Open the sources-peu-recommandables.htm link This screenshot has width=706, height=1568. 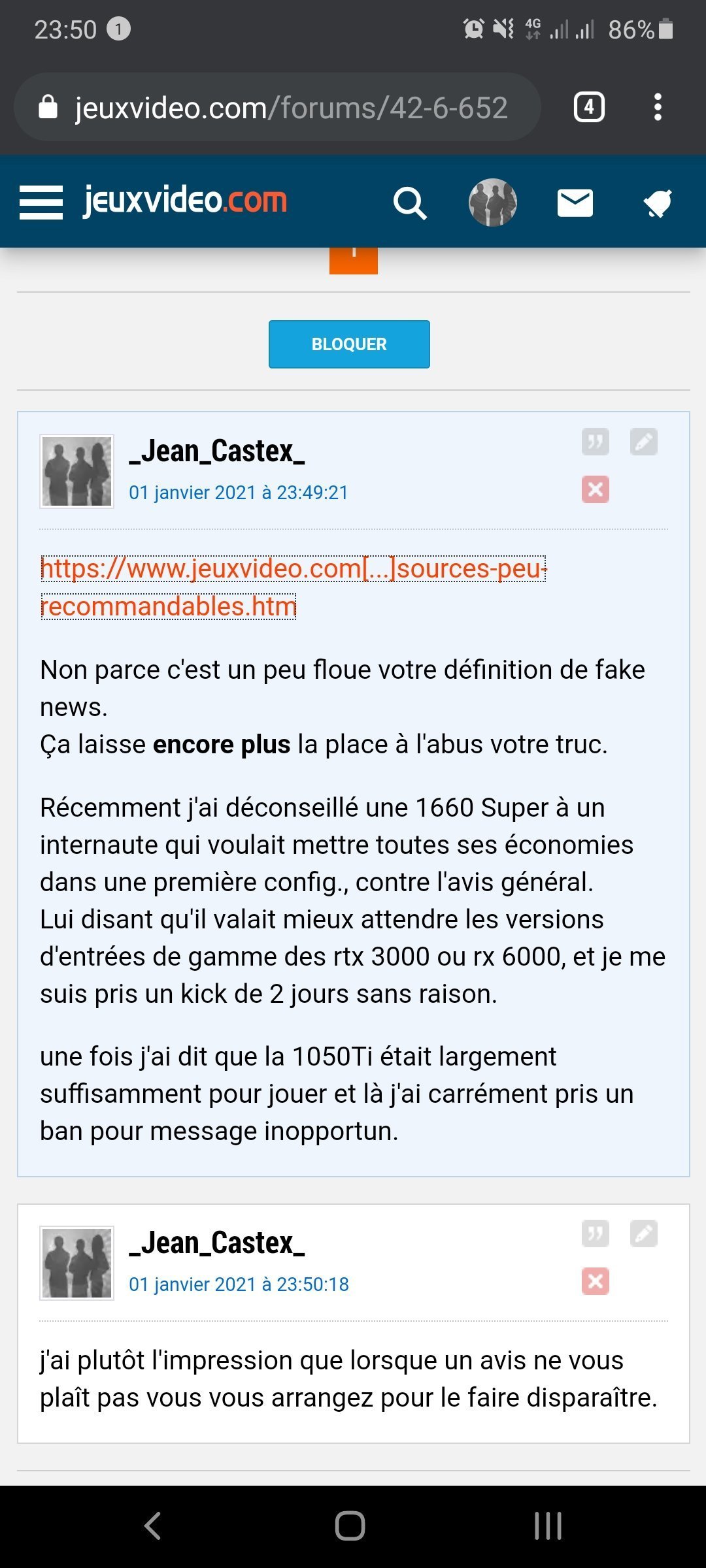tap(293, 569)
